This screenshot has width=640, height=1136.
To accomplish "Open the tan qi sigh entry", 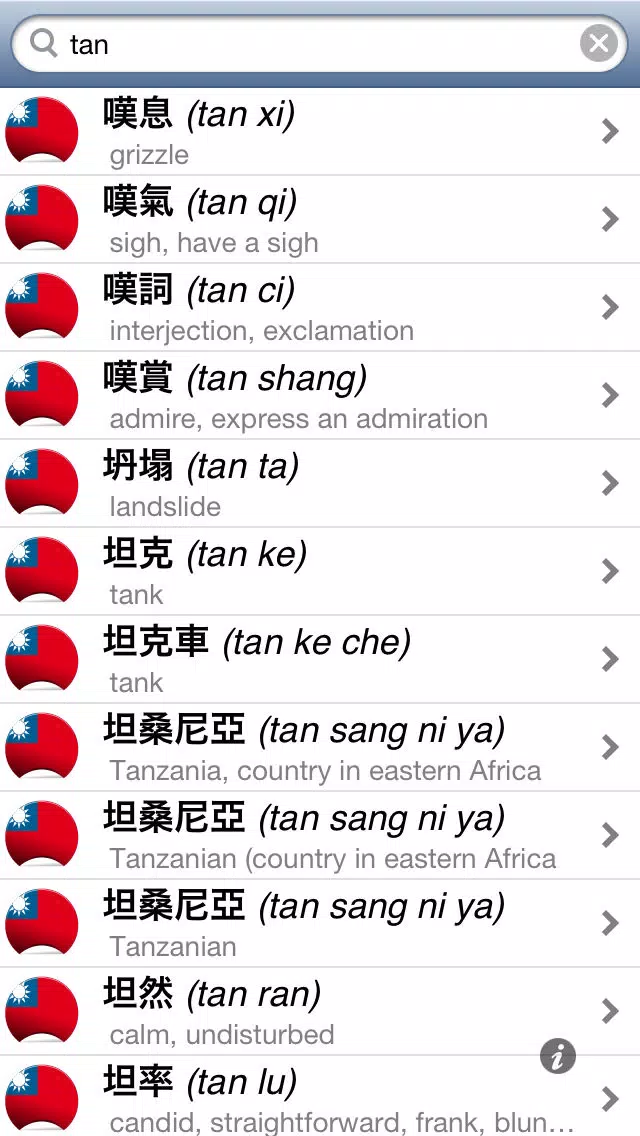I will [320, 220].
